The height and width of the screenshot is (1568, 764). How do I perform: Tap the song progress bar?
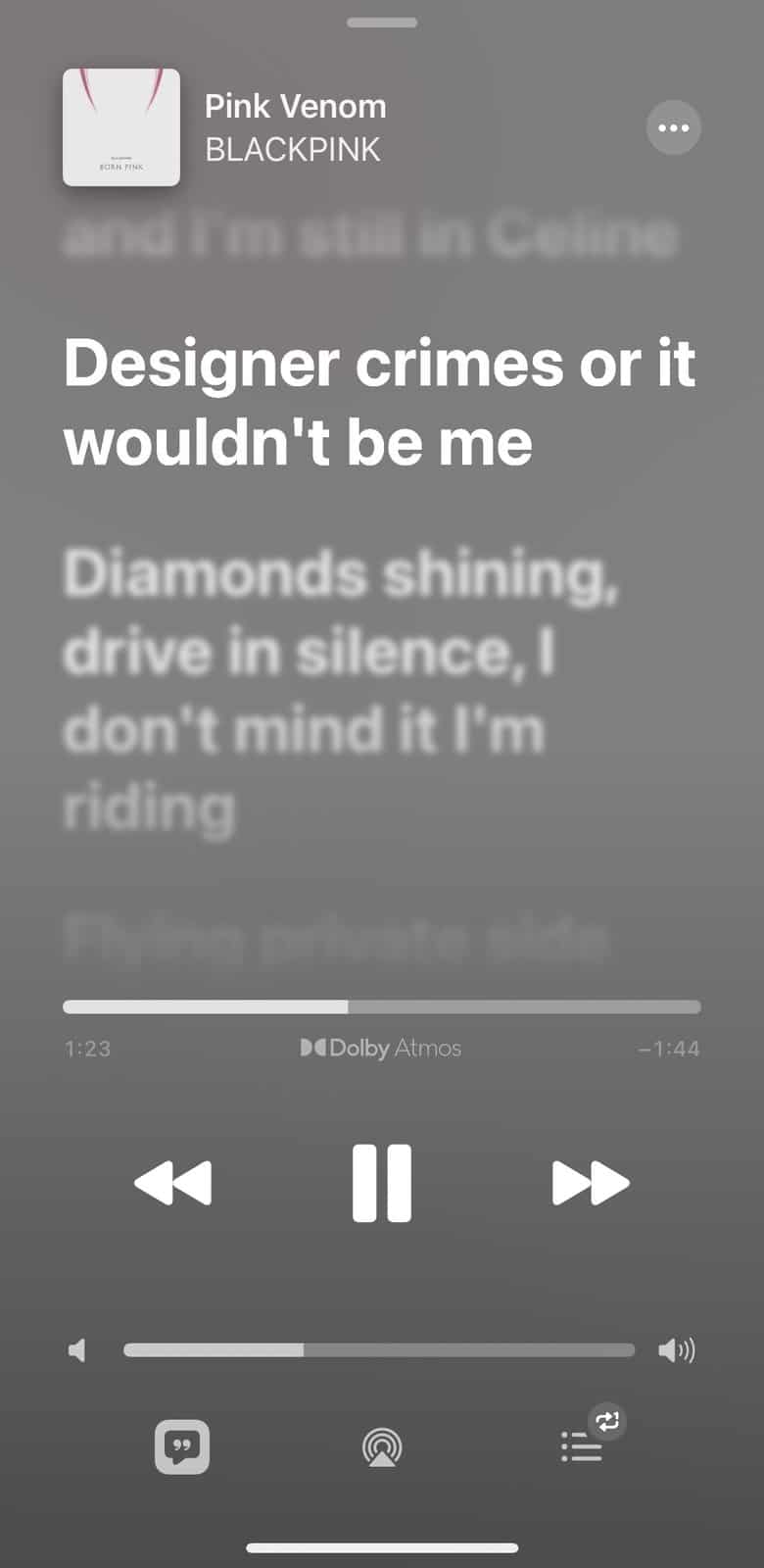[x=382, y=1006]
